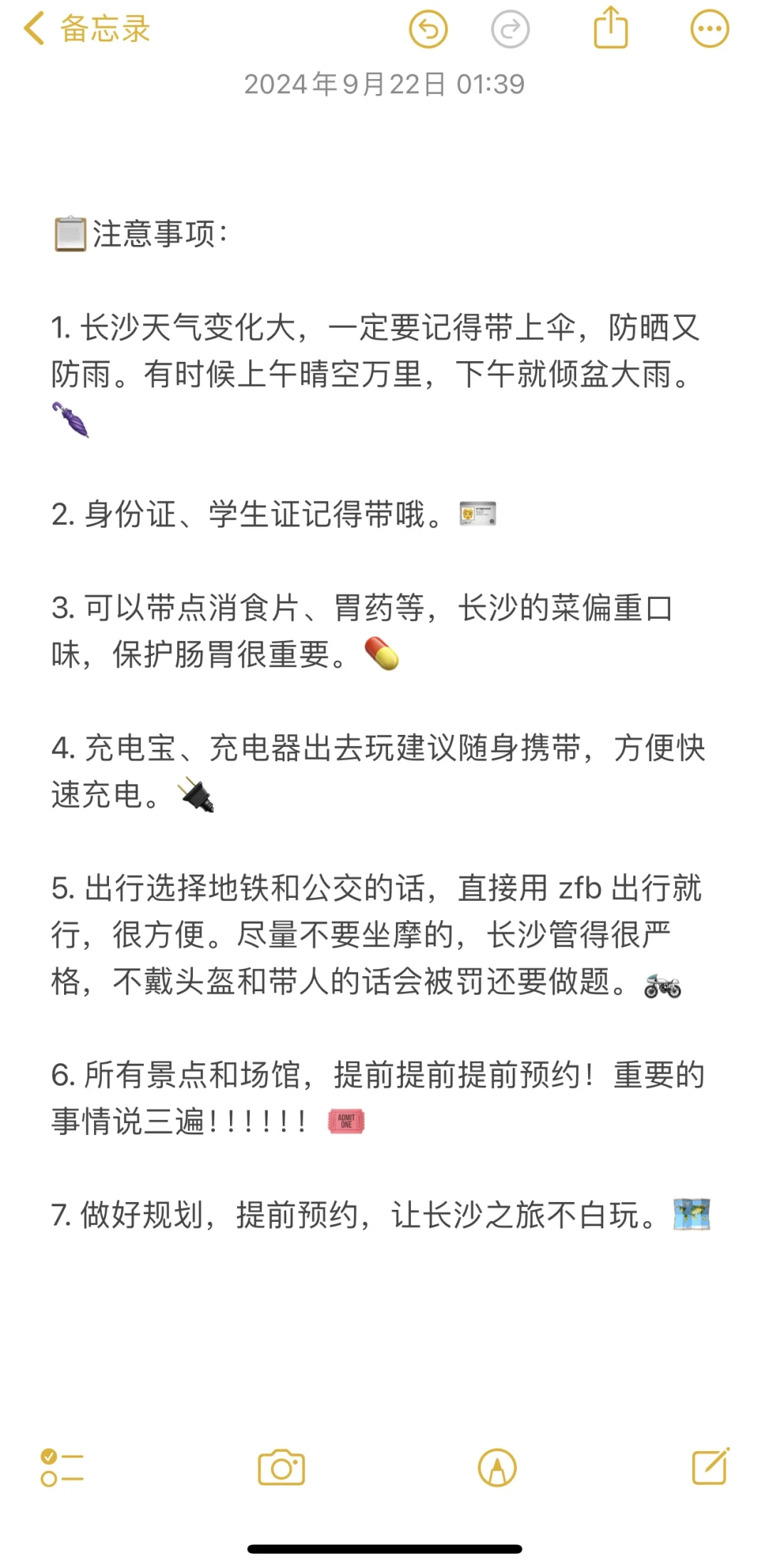The height and width of the screenshot is (1568, 769).
Task: Tap the note date 2024年9月22日
Action: (384, 84)
